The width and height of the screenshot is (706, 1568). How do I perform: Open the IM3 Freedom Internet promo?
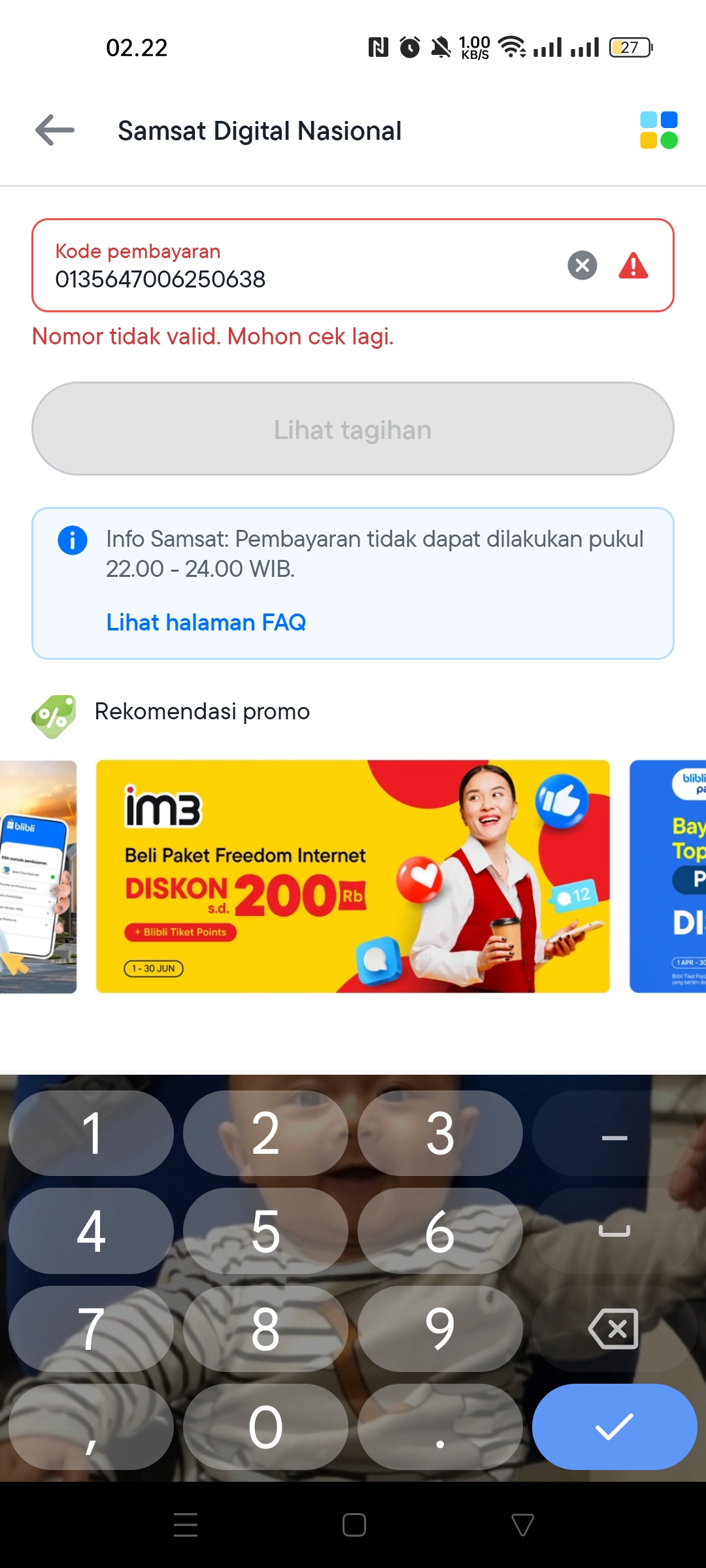[352, 876]
